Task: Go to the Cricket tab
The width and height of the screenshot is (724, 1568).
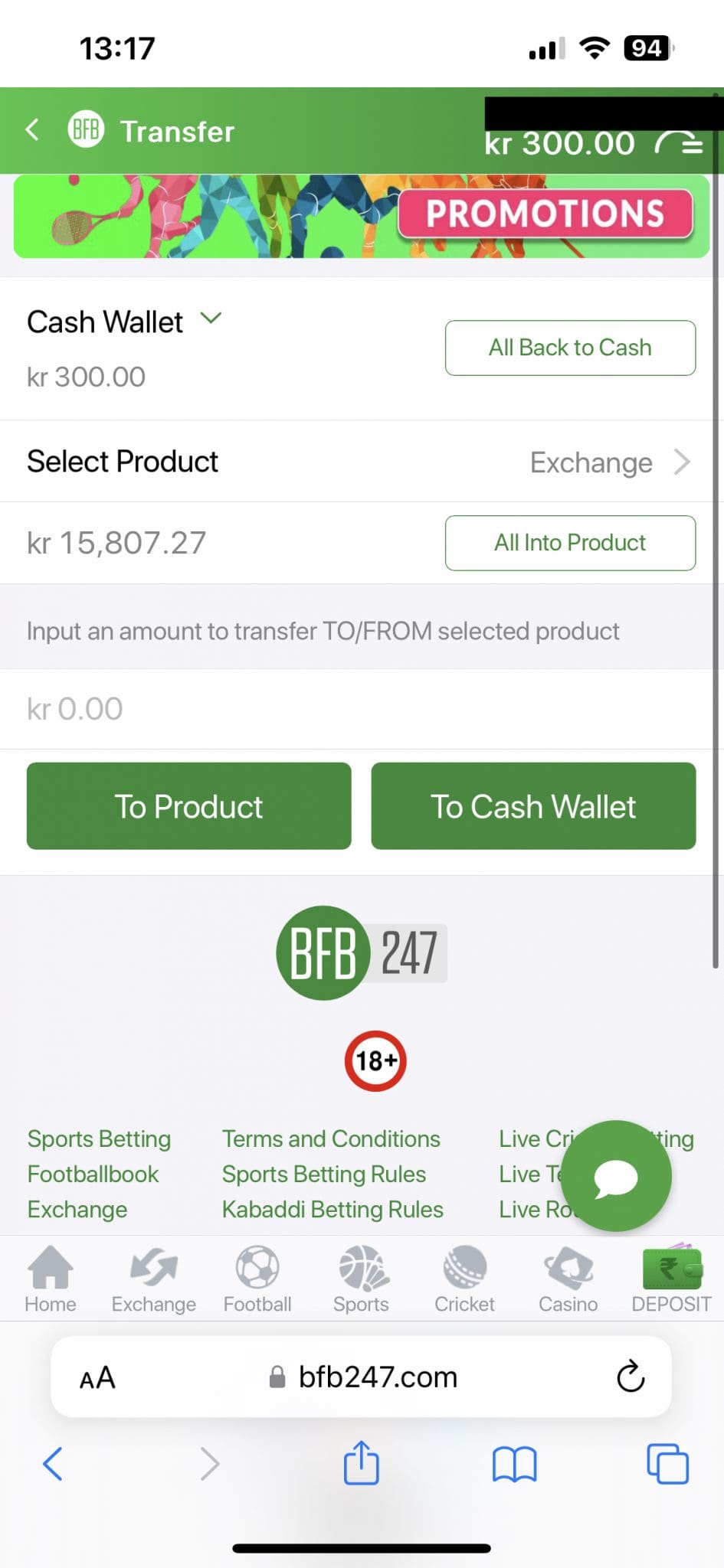Action: tap(464, 1279)
